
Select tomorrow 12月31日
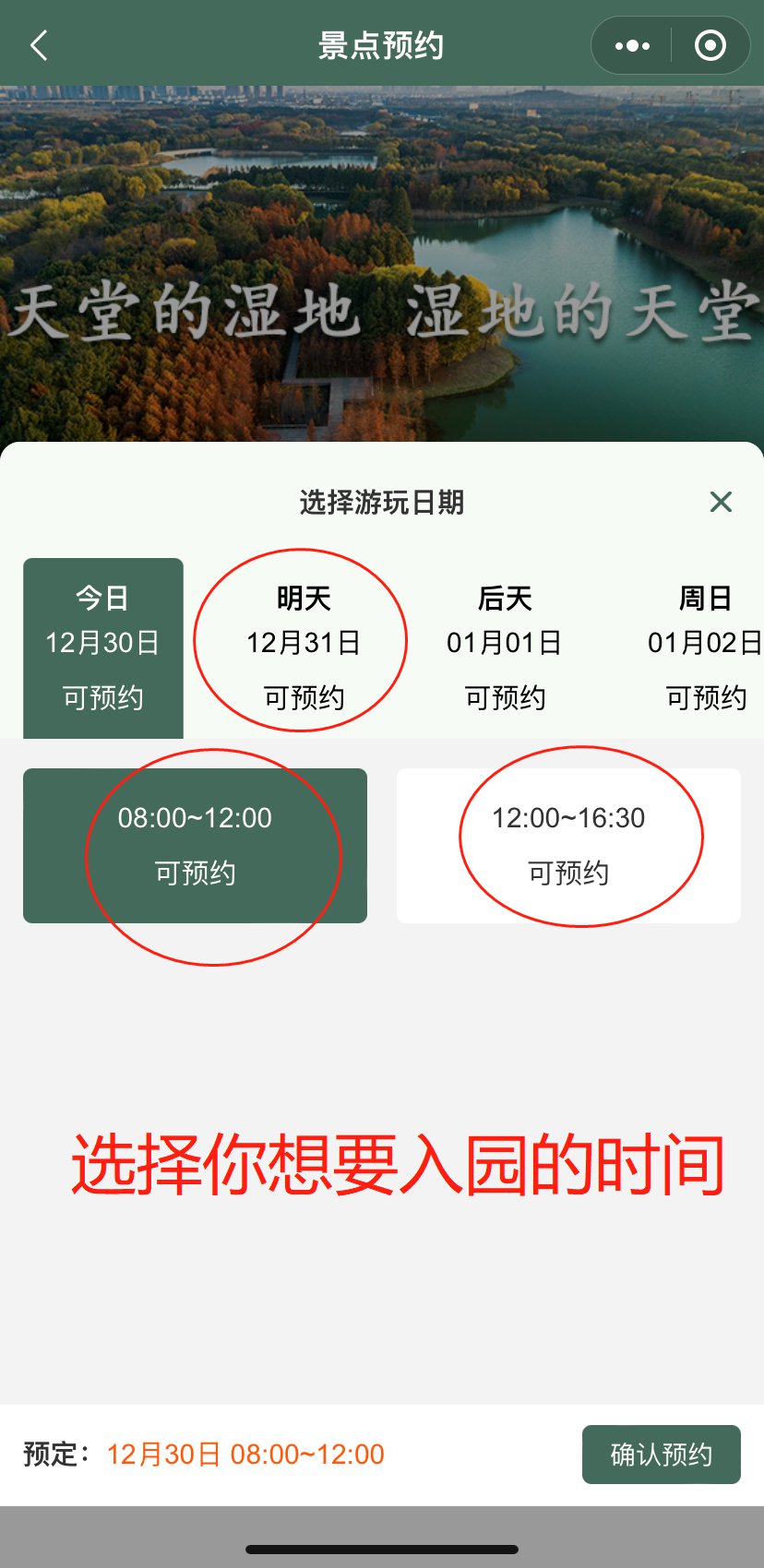coord(304,647)
